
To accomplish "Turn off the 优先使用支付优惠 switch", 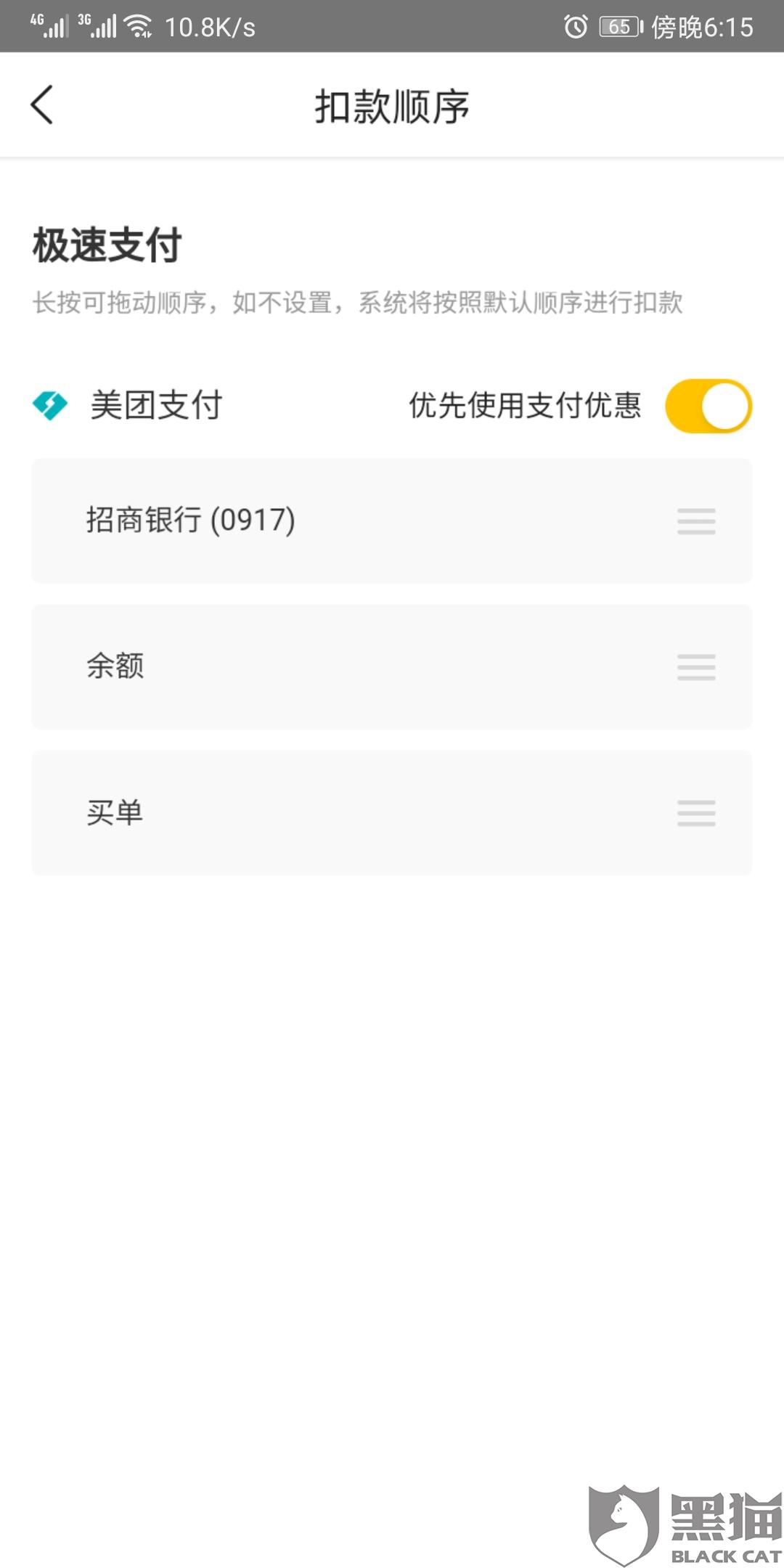I will (708, 406).
